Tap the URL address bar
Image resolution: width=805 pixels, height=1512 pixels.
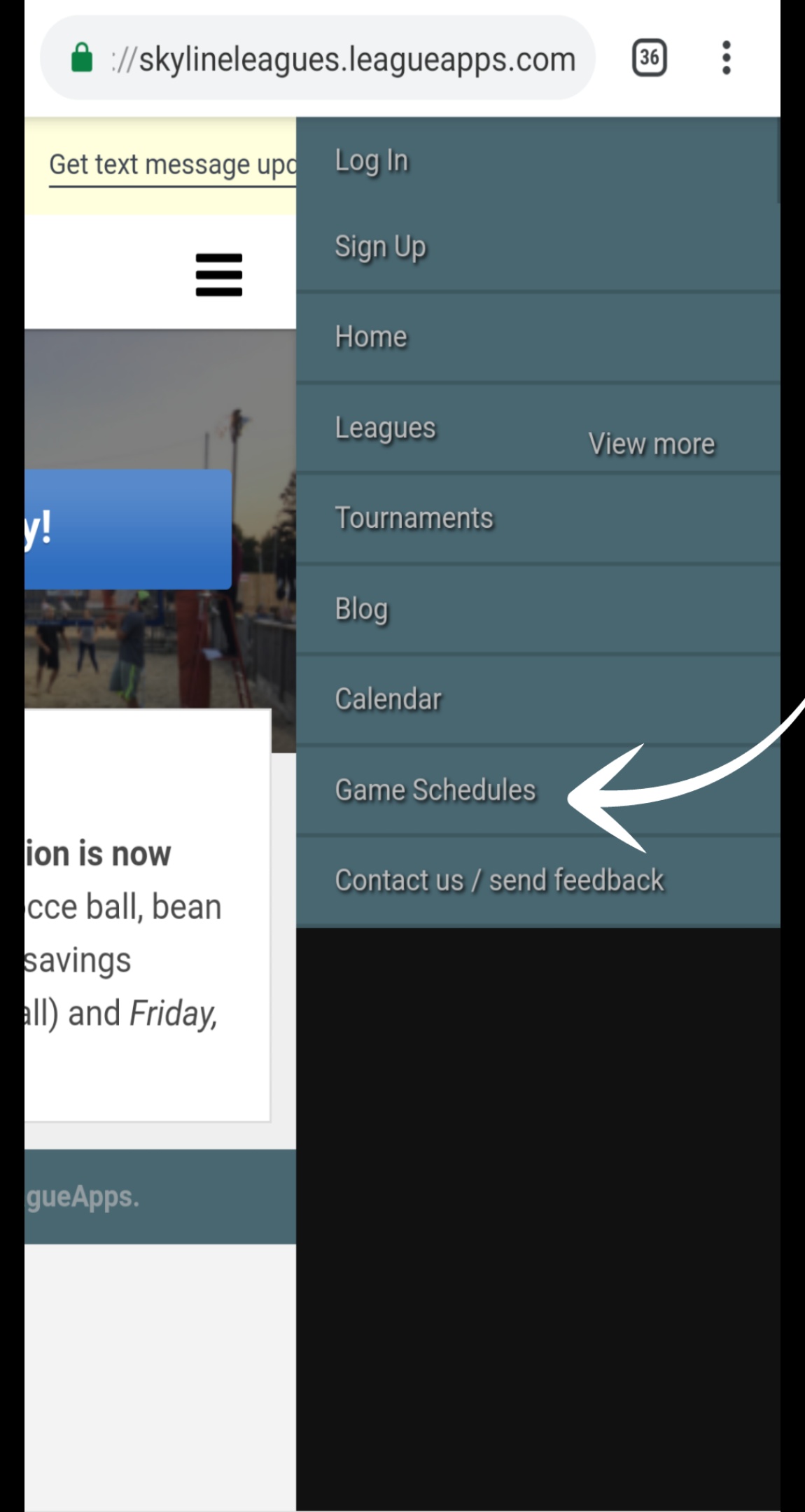click(x=318, y=58)
